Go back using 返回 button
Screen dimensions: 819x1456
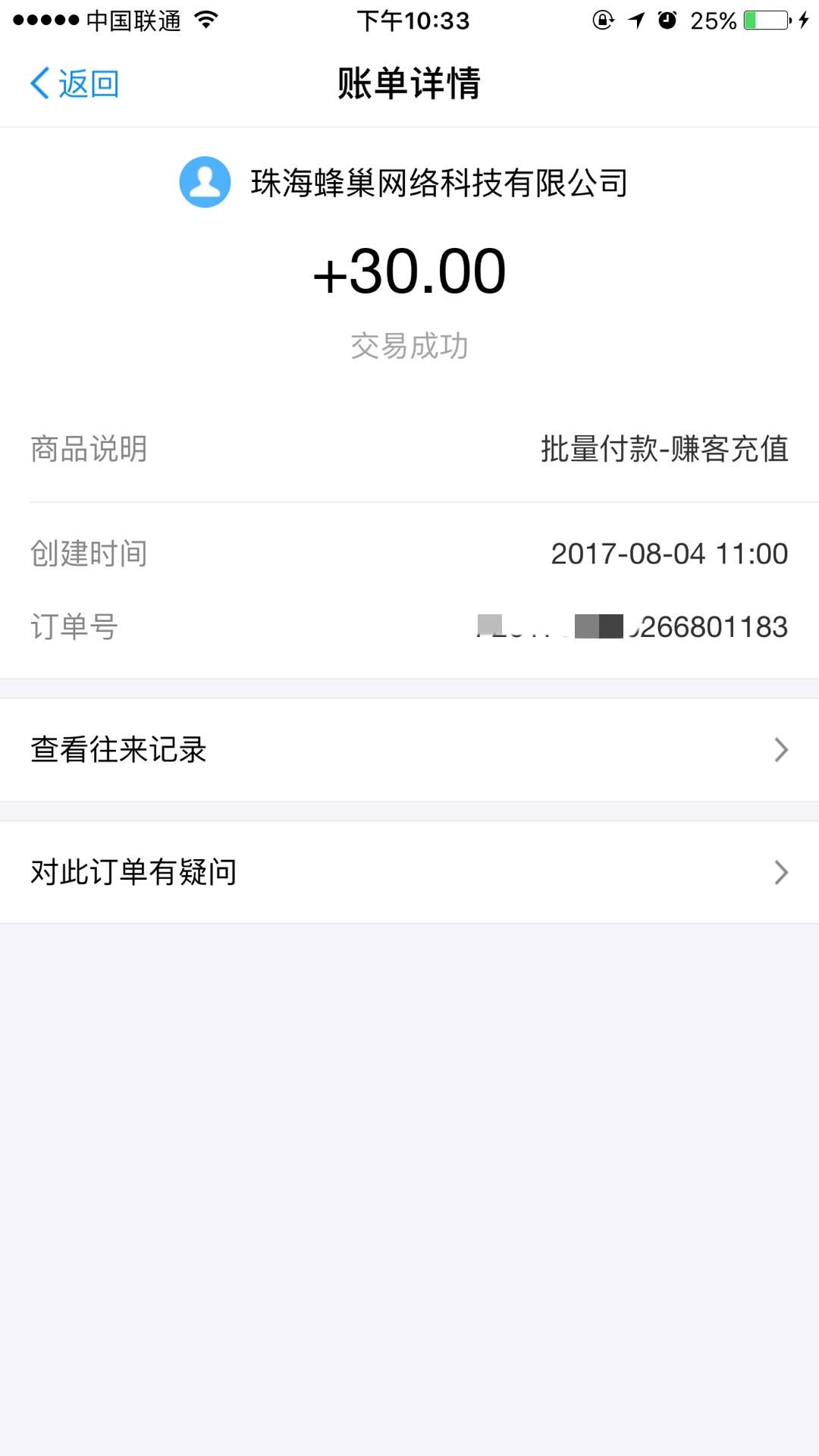click(x=74, y=83)
